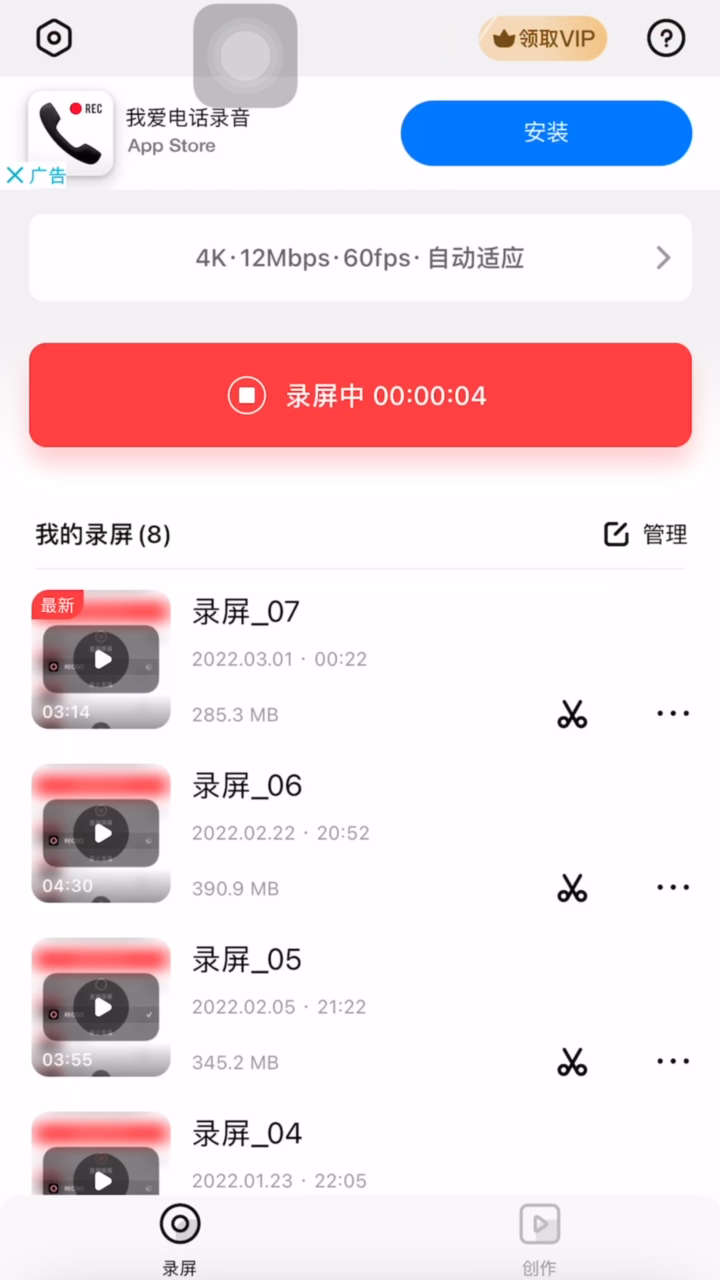Switch to the 录屏 tab
The height and width of the screenshot is (1280, 720).
[180, 1238]
